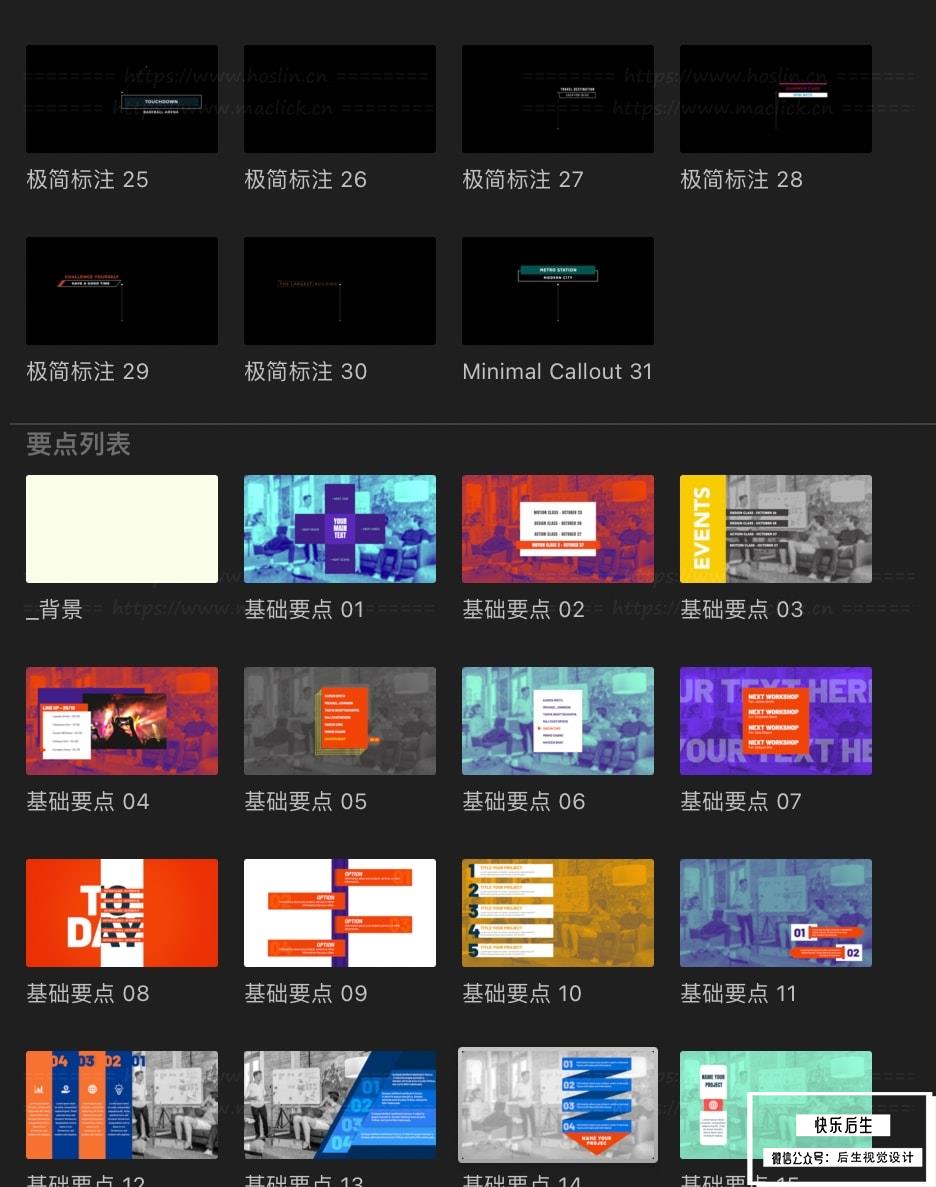936x1187 pixels.
Task: Open the 极简标注 26 thumbnail
Action: (x=340, y=99)
